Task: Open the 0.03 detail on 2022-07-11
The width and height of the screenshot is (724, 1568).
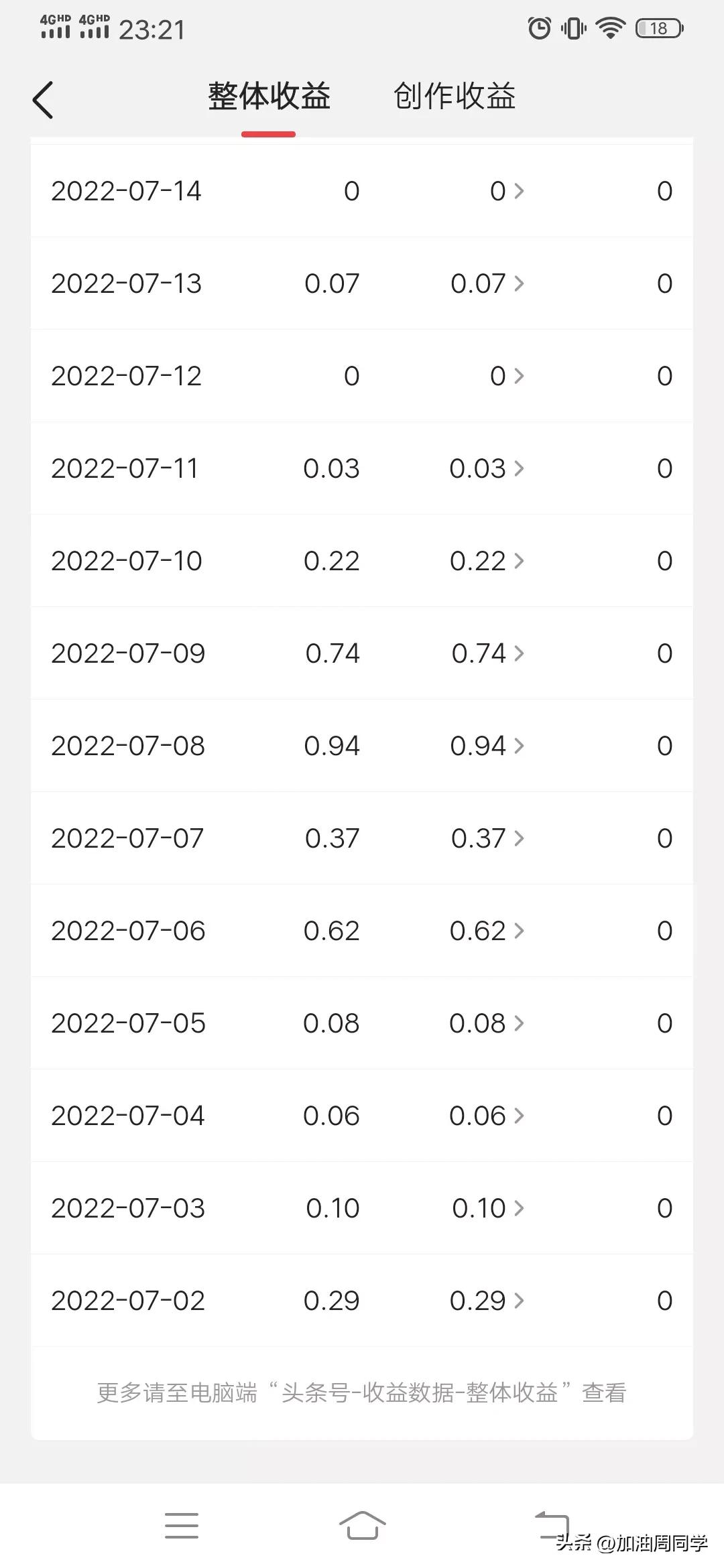Action: (487, 469)
